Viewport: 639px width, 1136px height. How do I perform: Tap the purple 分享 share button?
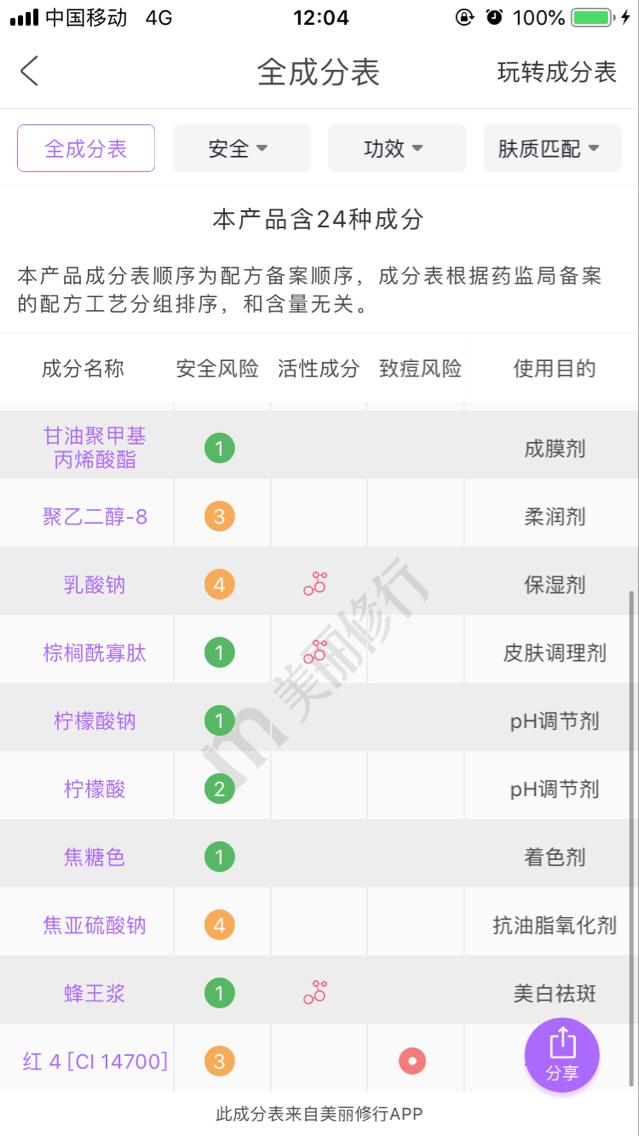tap(562, 1055)
